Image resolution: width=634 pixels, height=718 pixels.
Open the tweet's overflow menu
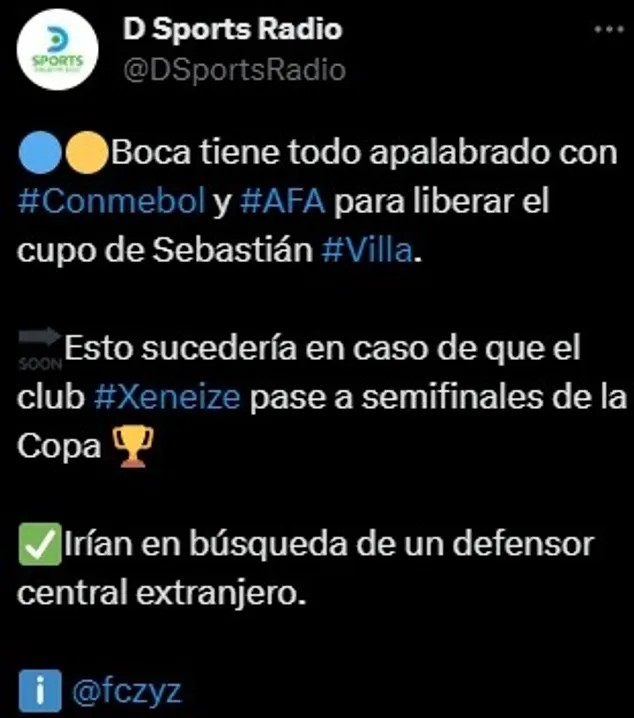607,30
